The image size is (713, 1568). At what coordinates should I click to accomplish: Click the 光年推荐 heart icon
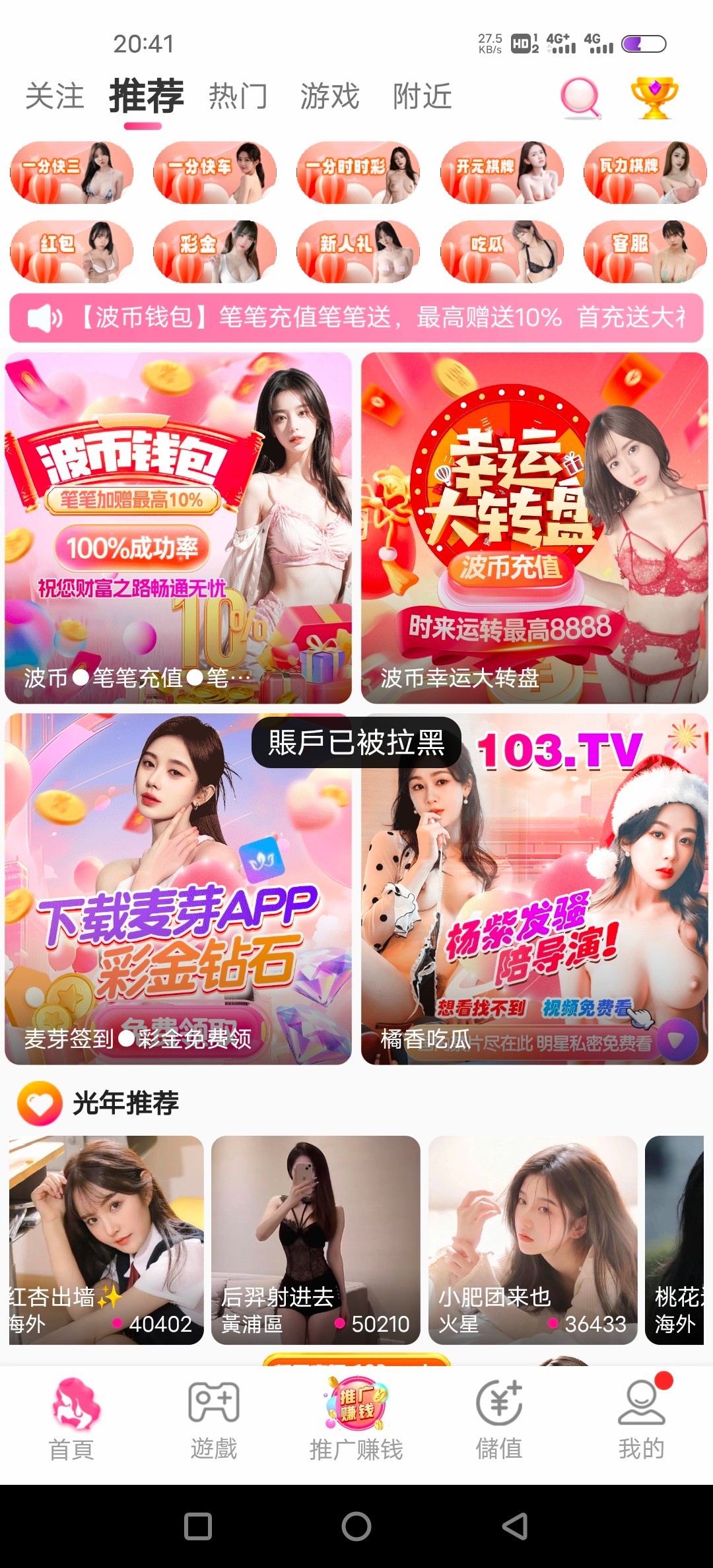[40, 1100]
